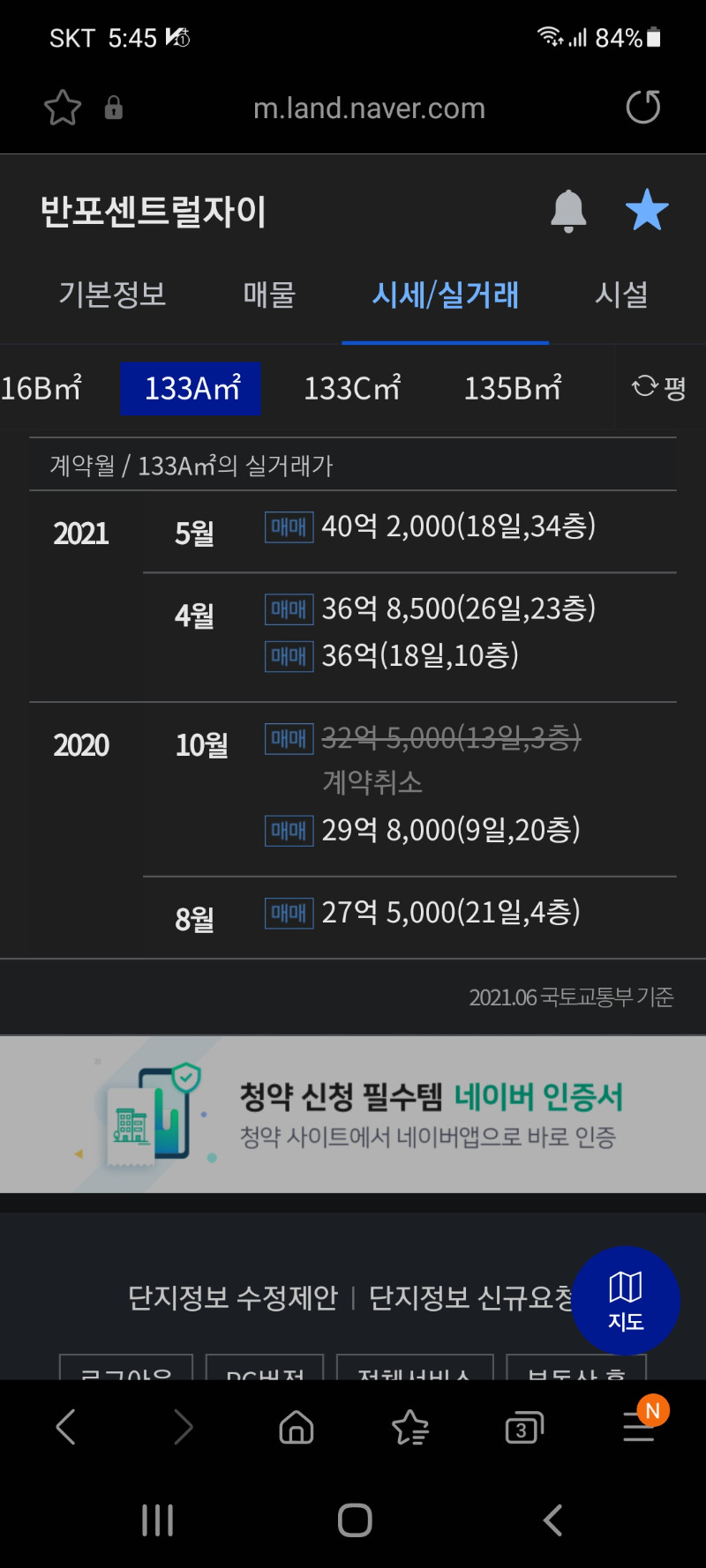The height and width of the screenshot is (1568, 706).
Task: Open recent apps from the system bar
Action: tap(158, 1520)
